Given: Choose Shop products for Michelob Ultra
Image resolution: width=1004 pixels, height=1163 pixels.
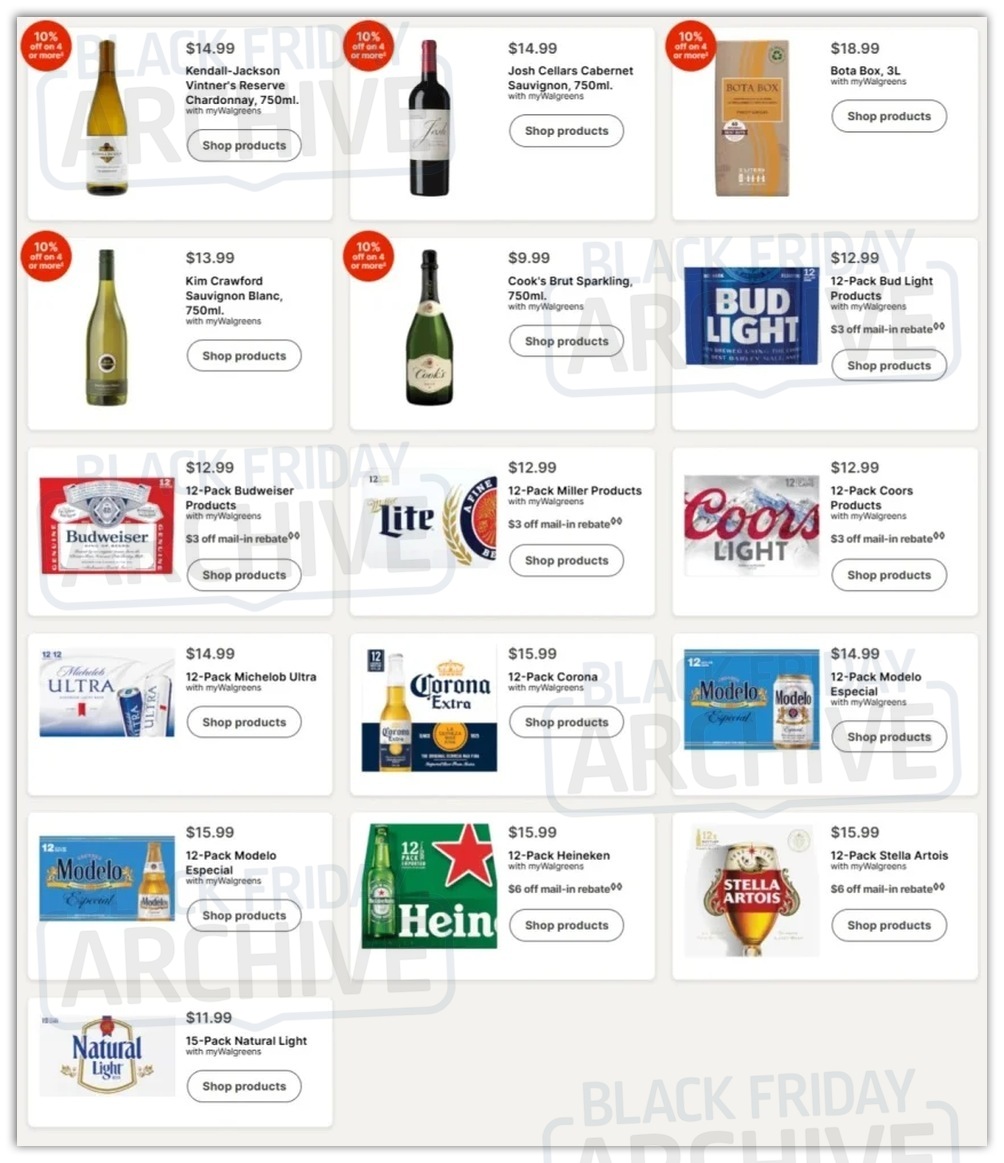Looking at the screenshot, I should point(244,722).
